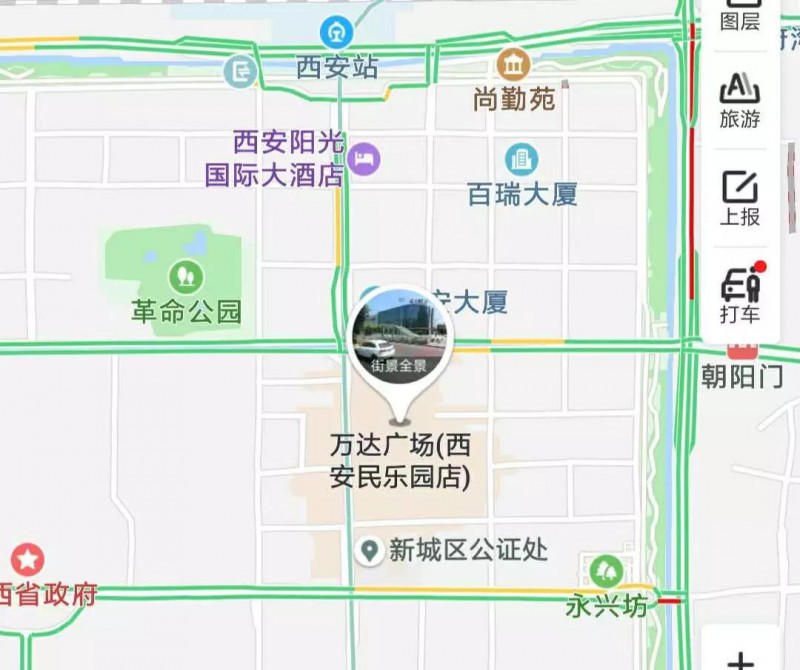Open 上报 to report a map issue
Image resolution: width=800 pixels, height=670 pixels.
coord(740,198)
